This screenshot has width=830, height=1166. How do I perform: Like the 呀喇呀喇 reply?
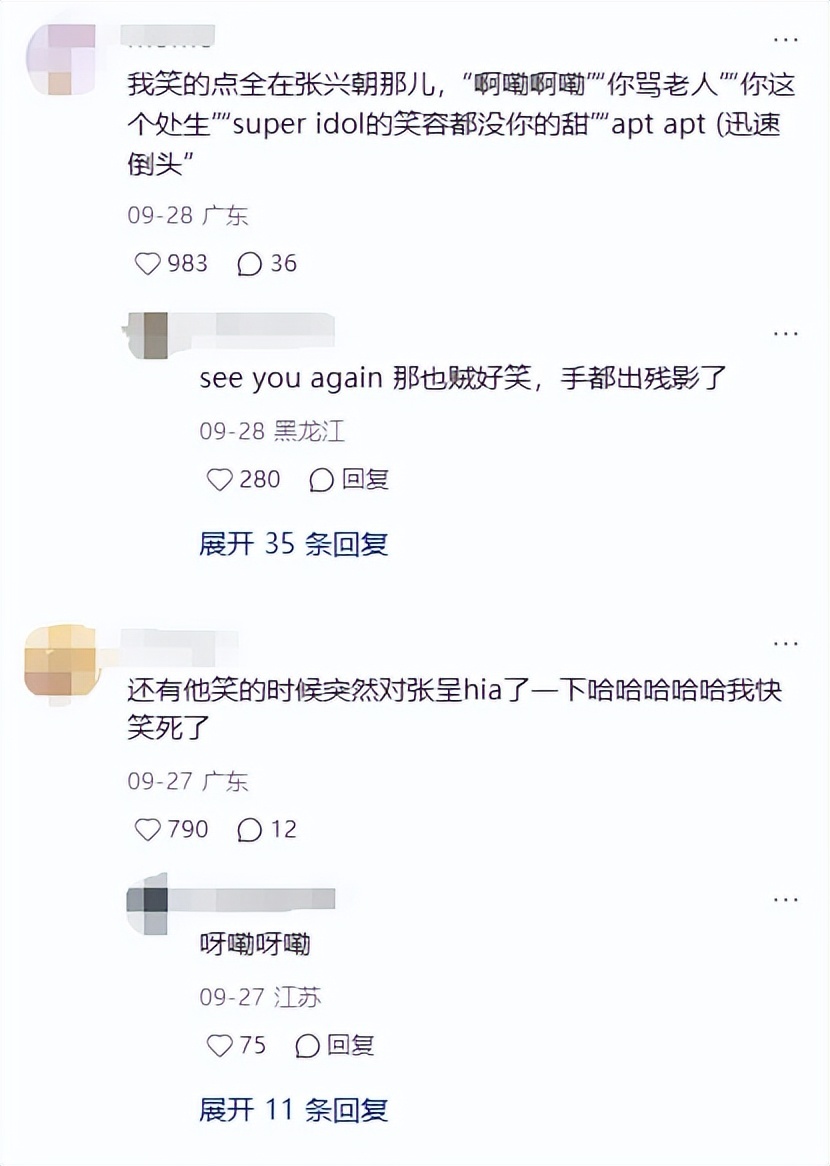coord(220,1046)
